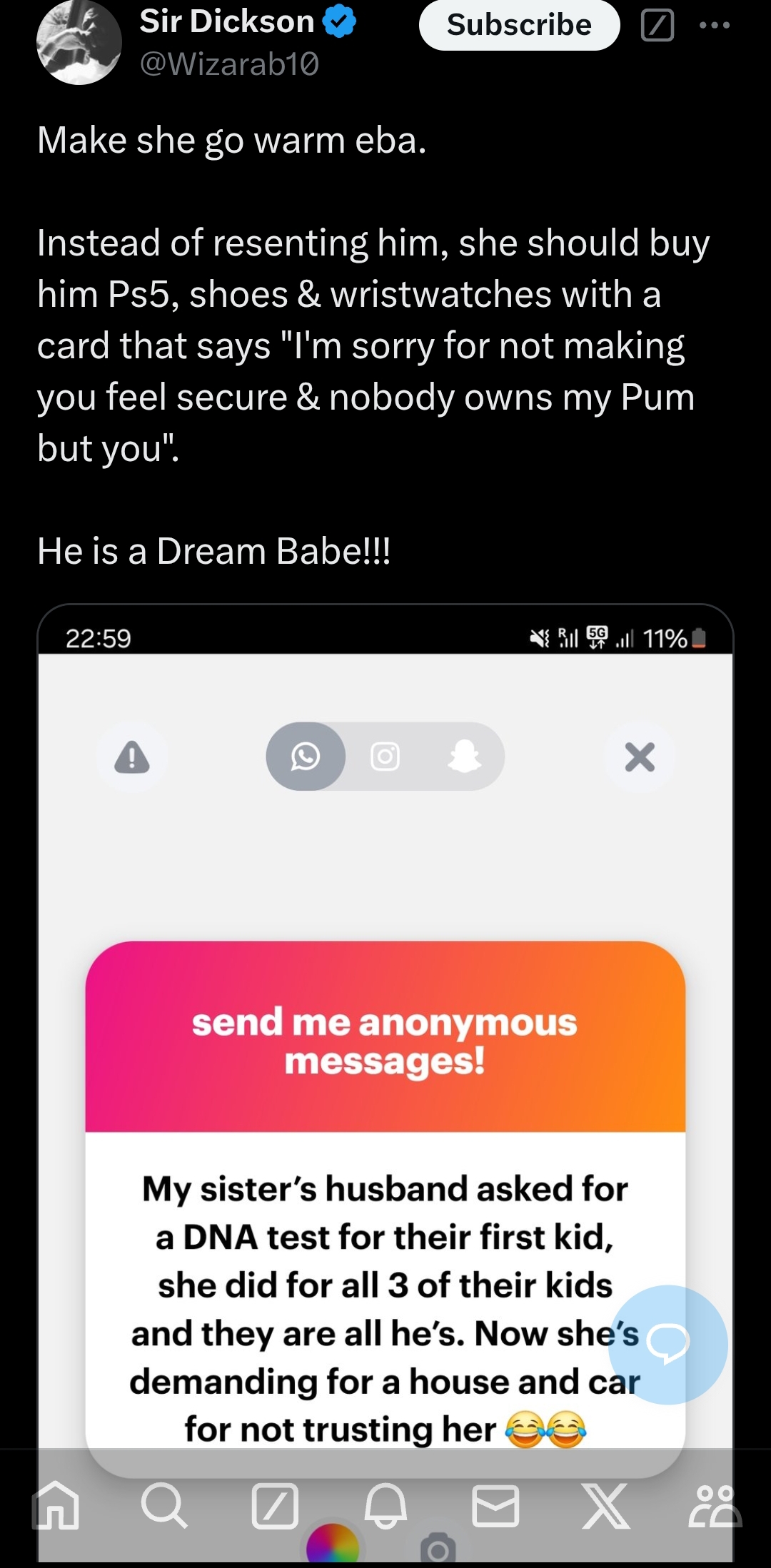The image size is (771, 1568).
Task: Open the Messages envelope tab
Action: coord(495,1504)
